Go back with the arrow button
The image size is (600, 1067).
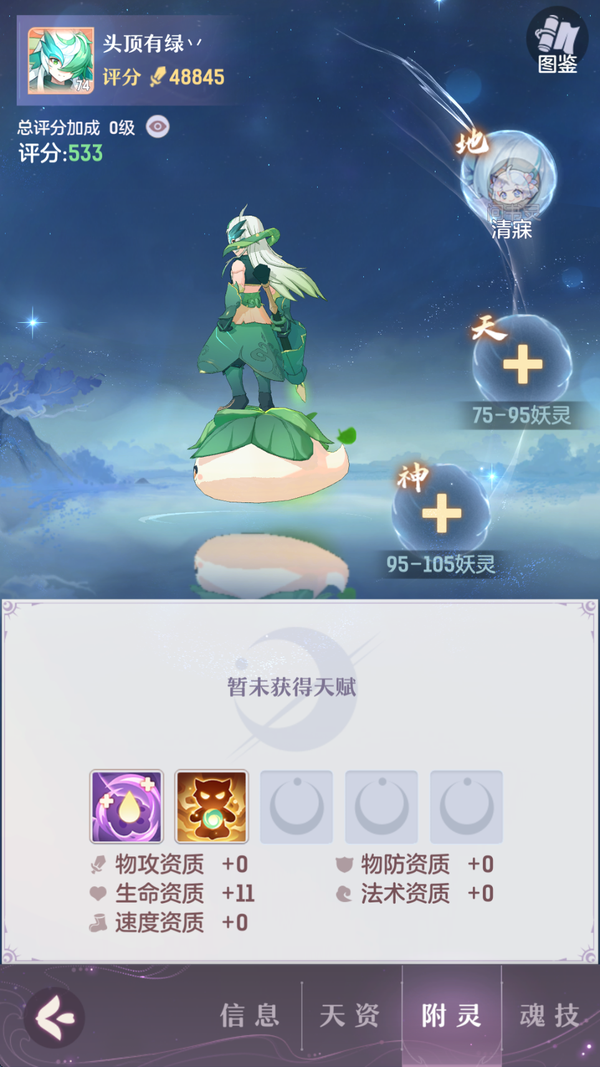[x=53, y=1017]
